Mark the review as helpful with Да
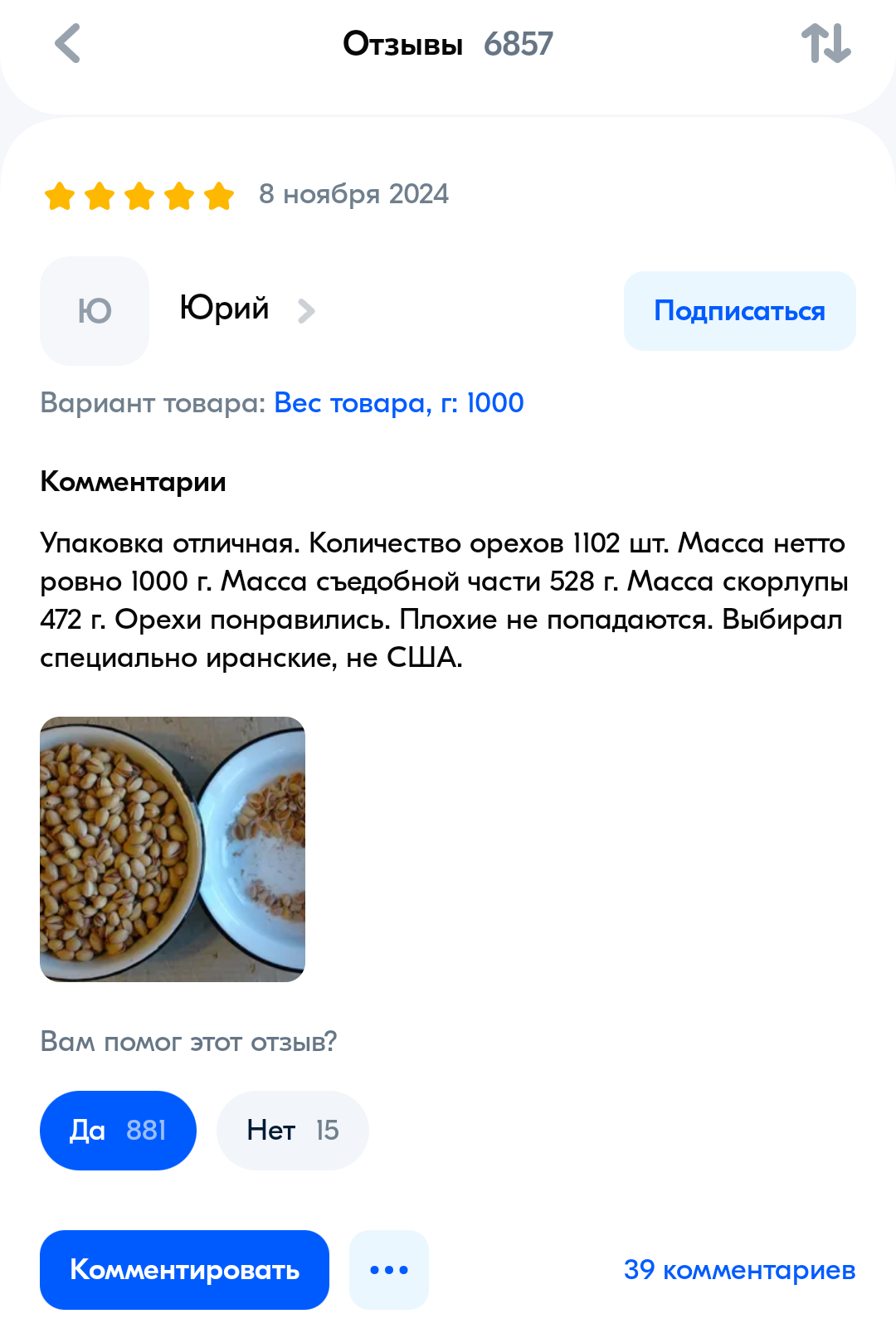The width and height of the screenshot is (896, 1338). [x=118, y=1130]
